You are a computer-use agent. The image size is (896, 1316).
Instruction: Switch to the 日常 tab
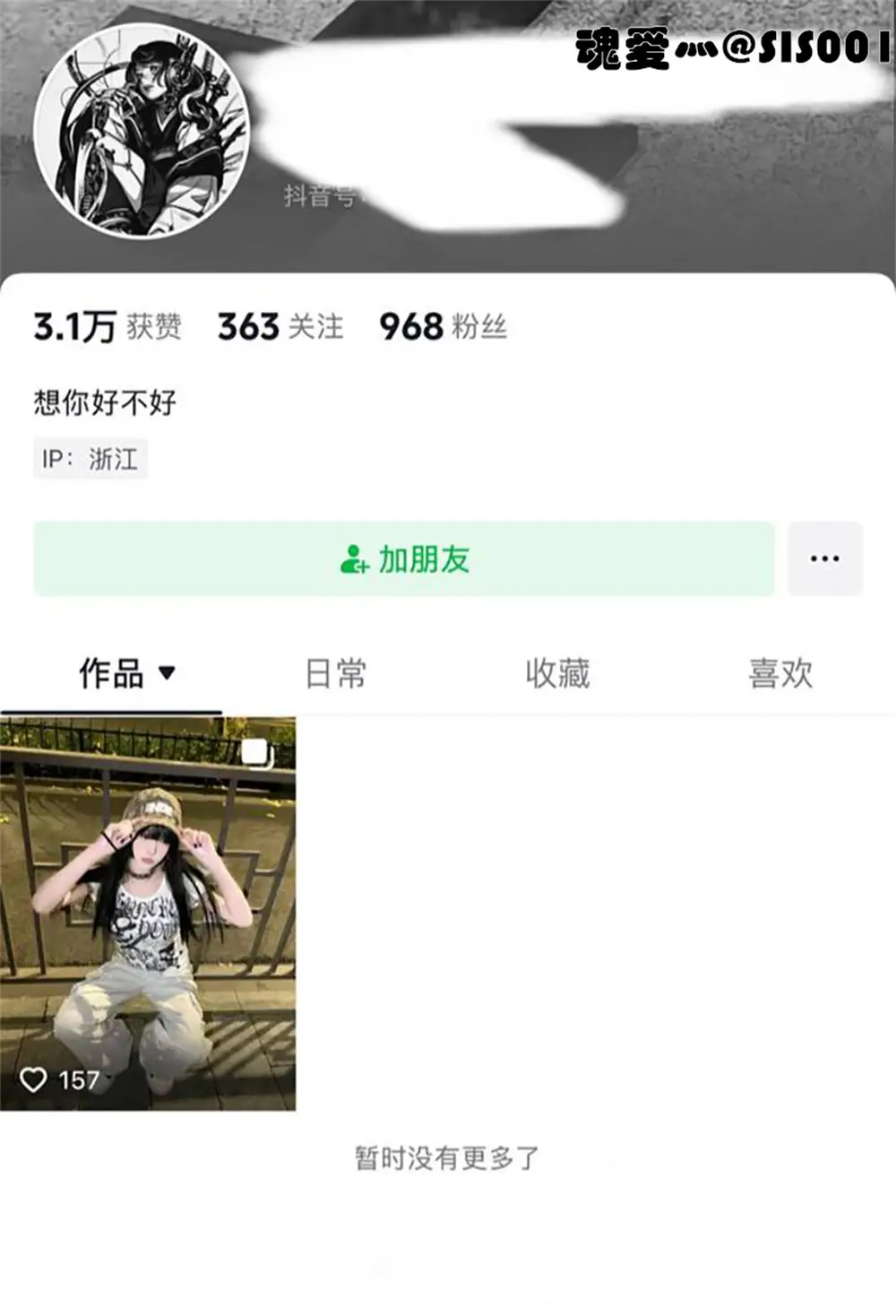pyautogui.click(x=335, y=673)
